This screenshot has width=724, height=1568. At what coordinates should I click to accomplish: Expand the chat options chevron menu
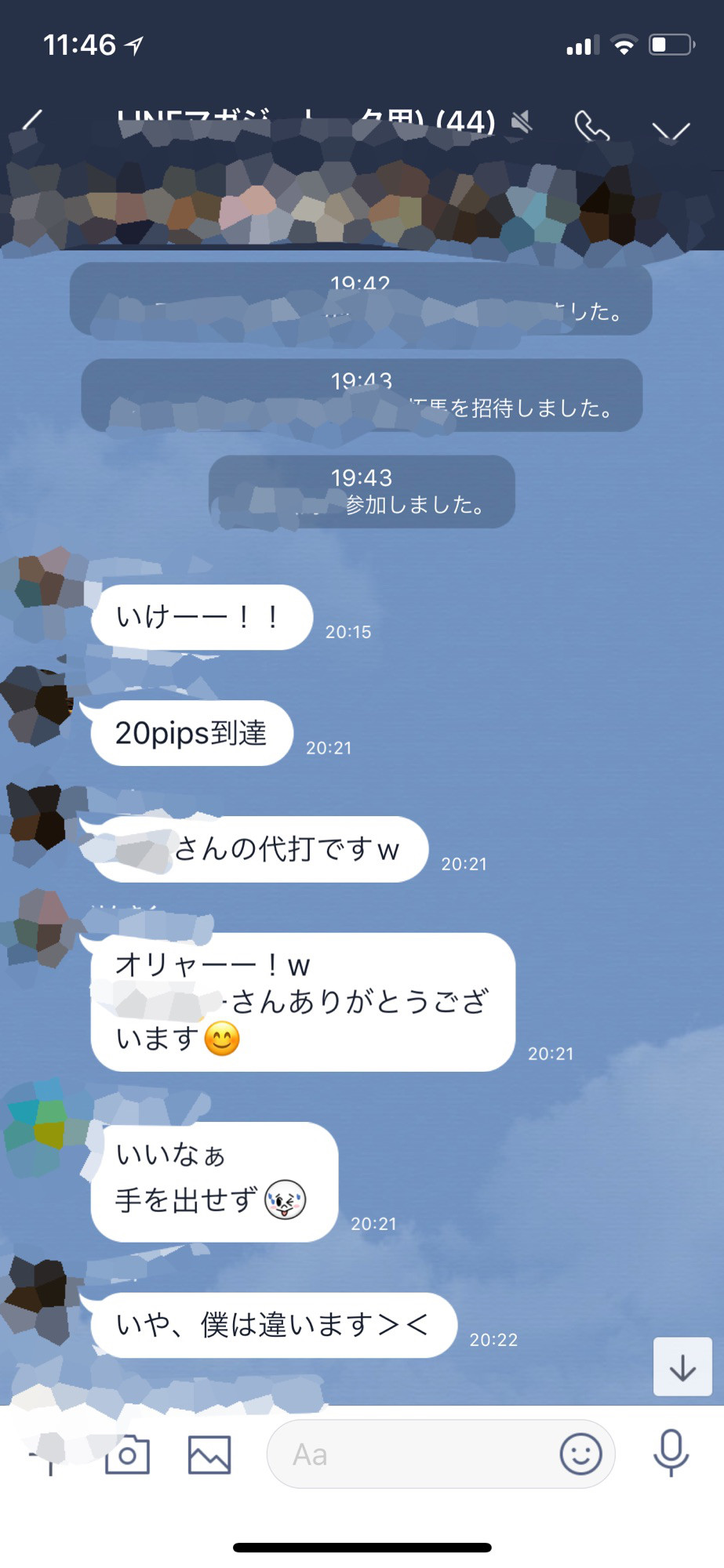point(671,130)
